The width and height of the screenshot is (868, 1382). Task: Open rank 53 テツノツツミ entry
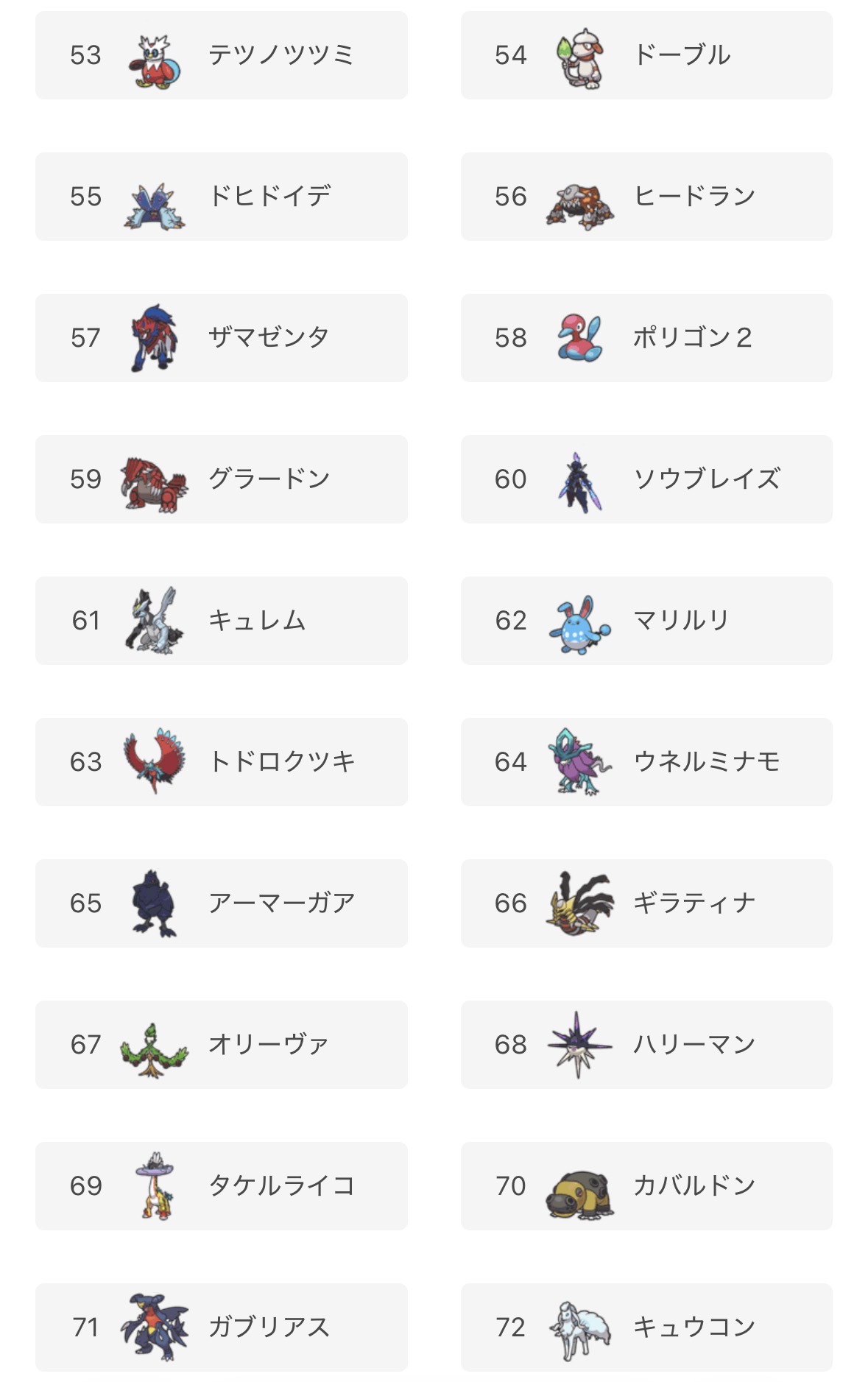tap(221, 55)
